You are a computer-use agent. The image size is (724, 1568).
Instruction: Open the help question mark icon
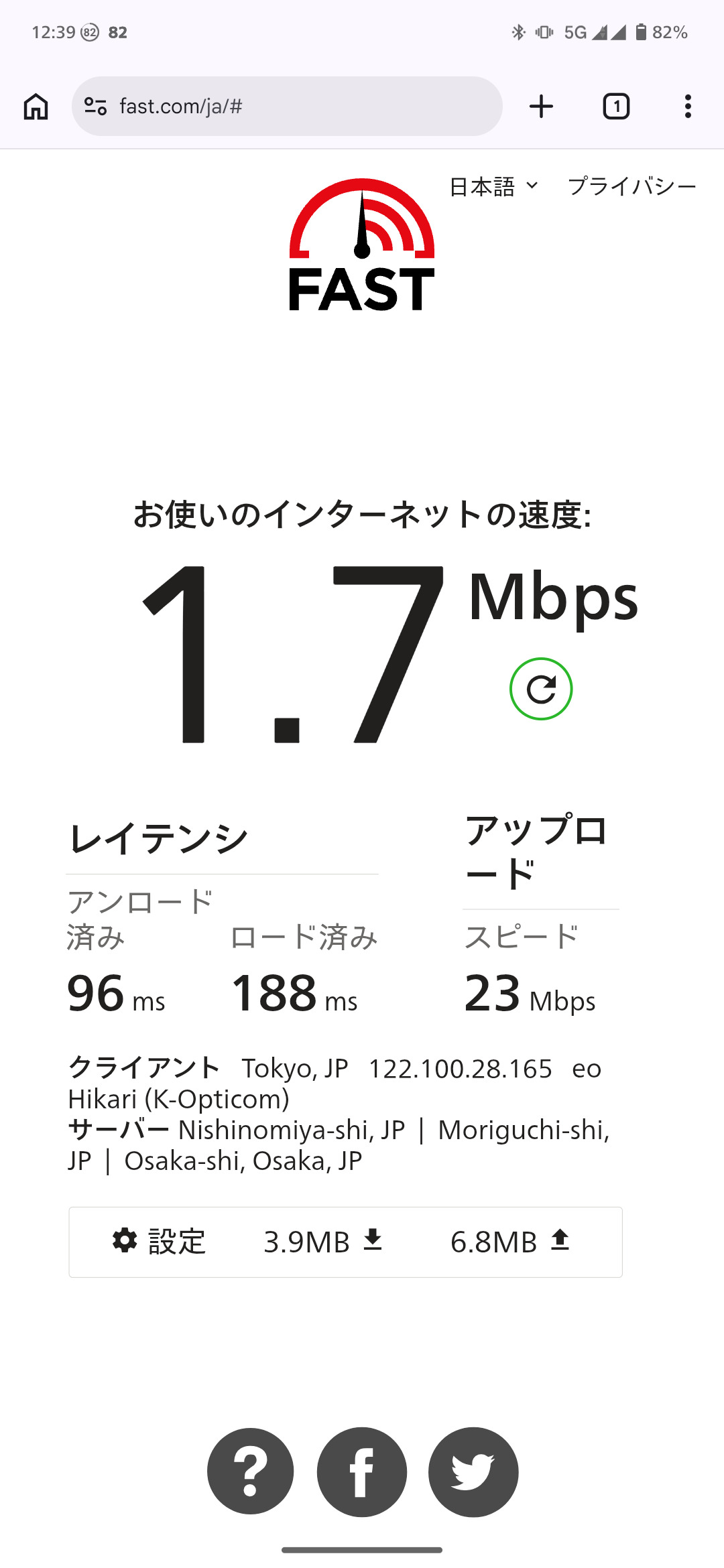pos(251,1472)
